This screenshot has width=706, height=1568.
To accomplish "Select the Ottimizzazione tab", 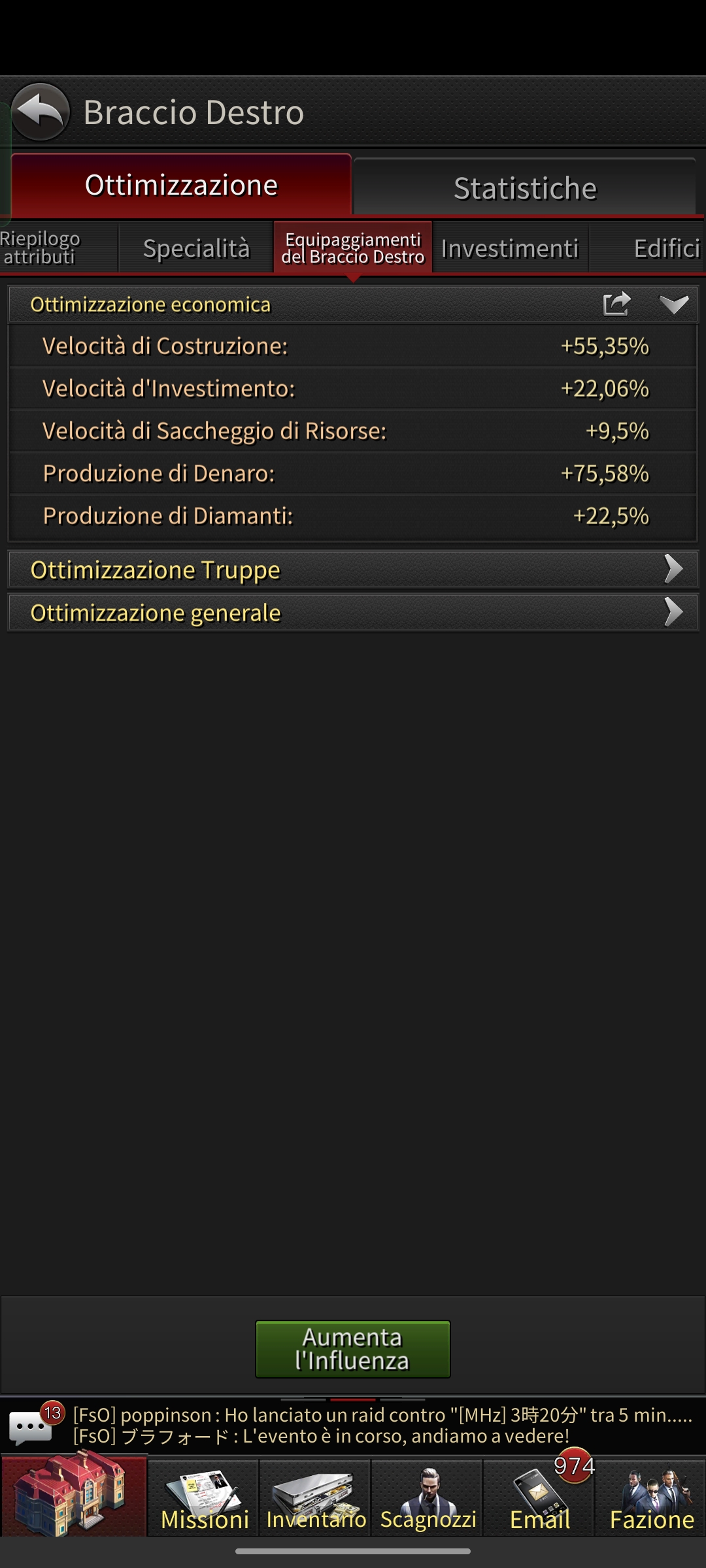I will pos(181,185).
